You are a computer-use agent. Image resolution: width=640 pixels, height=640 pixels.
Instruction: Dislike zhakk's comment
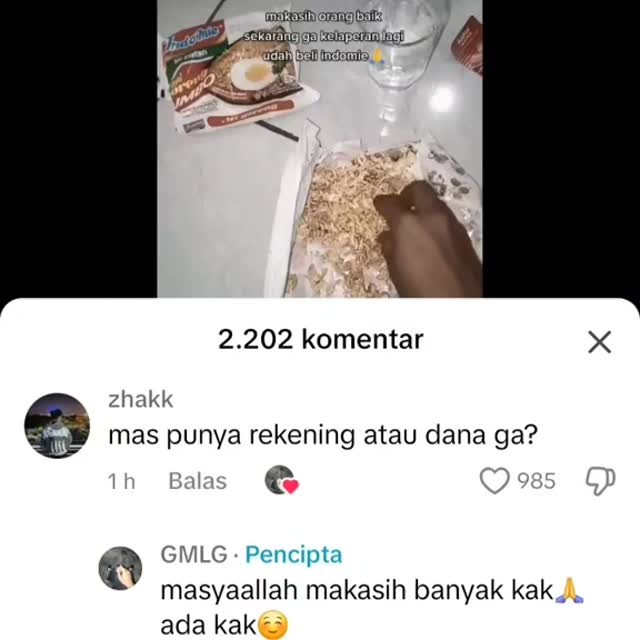point(598,481)
